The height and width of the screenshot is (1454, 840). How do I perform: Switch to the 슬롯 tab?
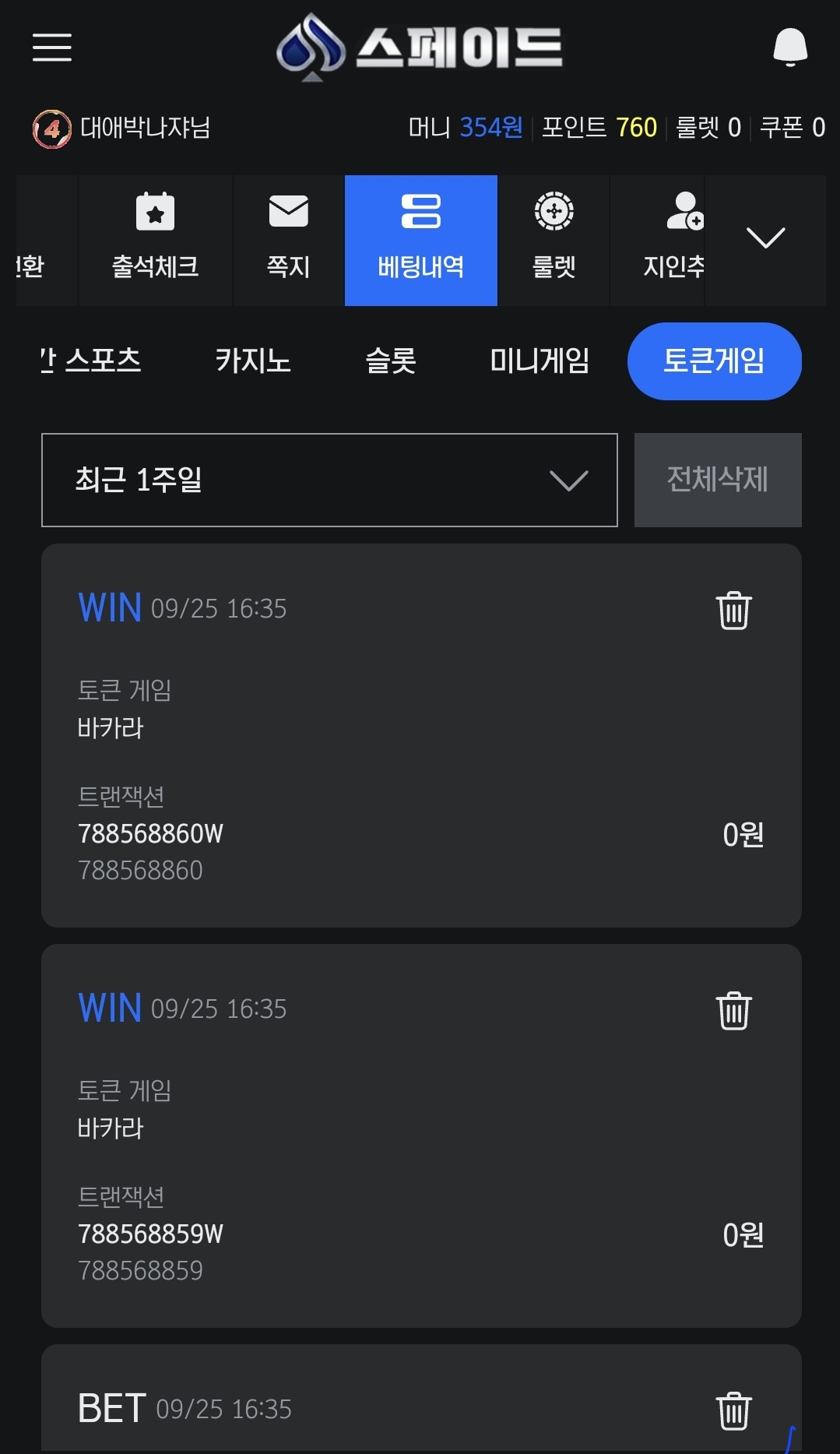tap(391, 361)
